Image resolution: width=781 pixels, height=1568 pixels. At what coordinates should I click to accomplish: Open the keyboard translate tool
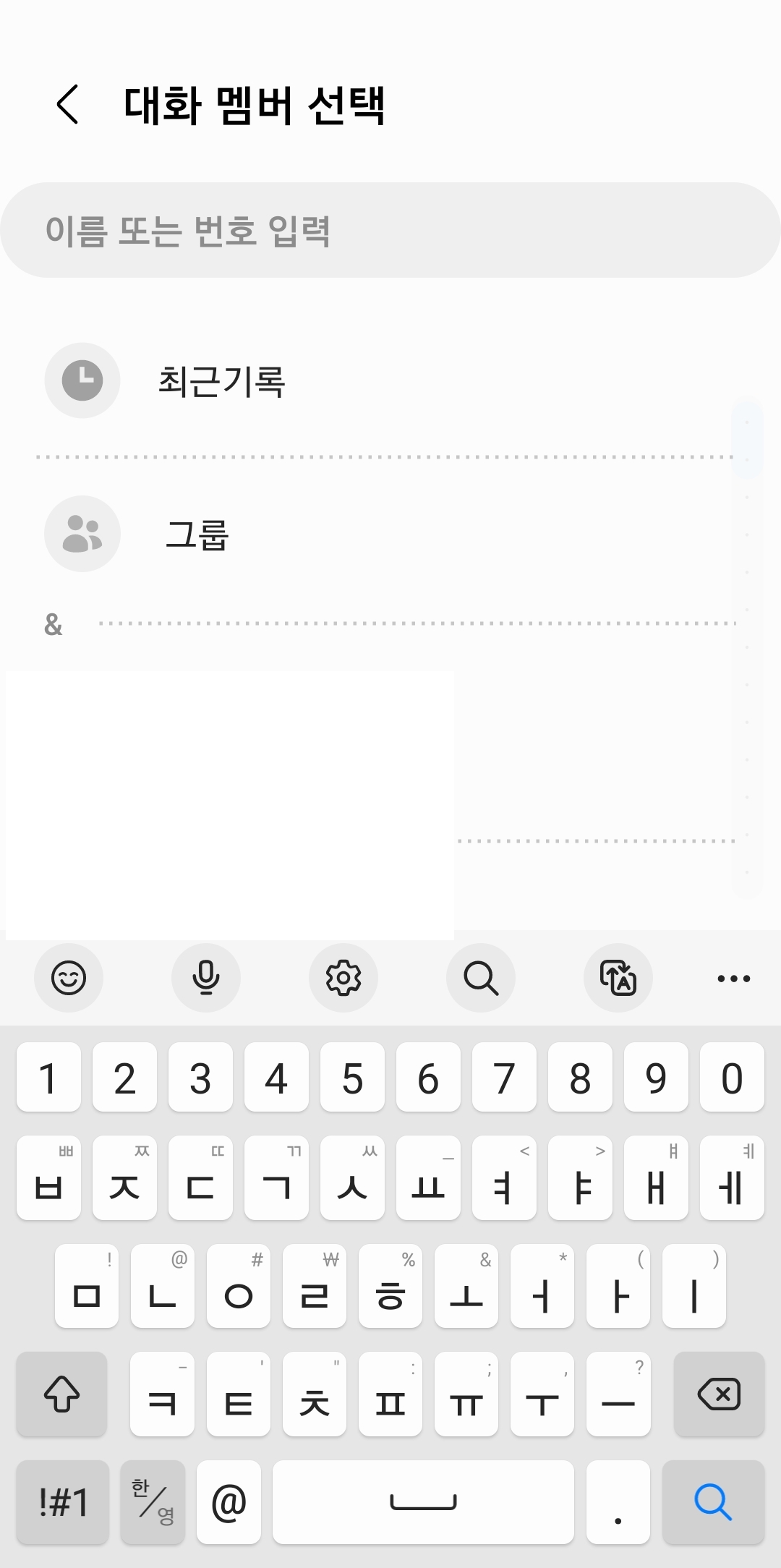[618, 978]
